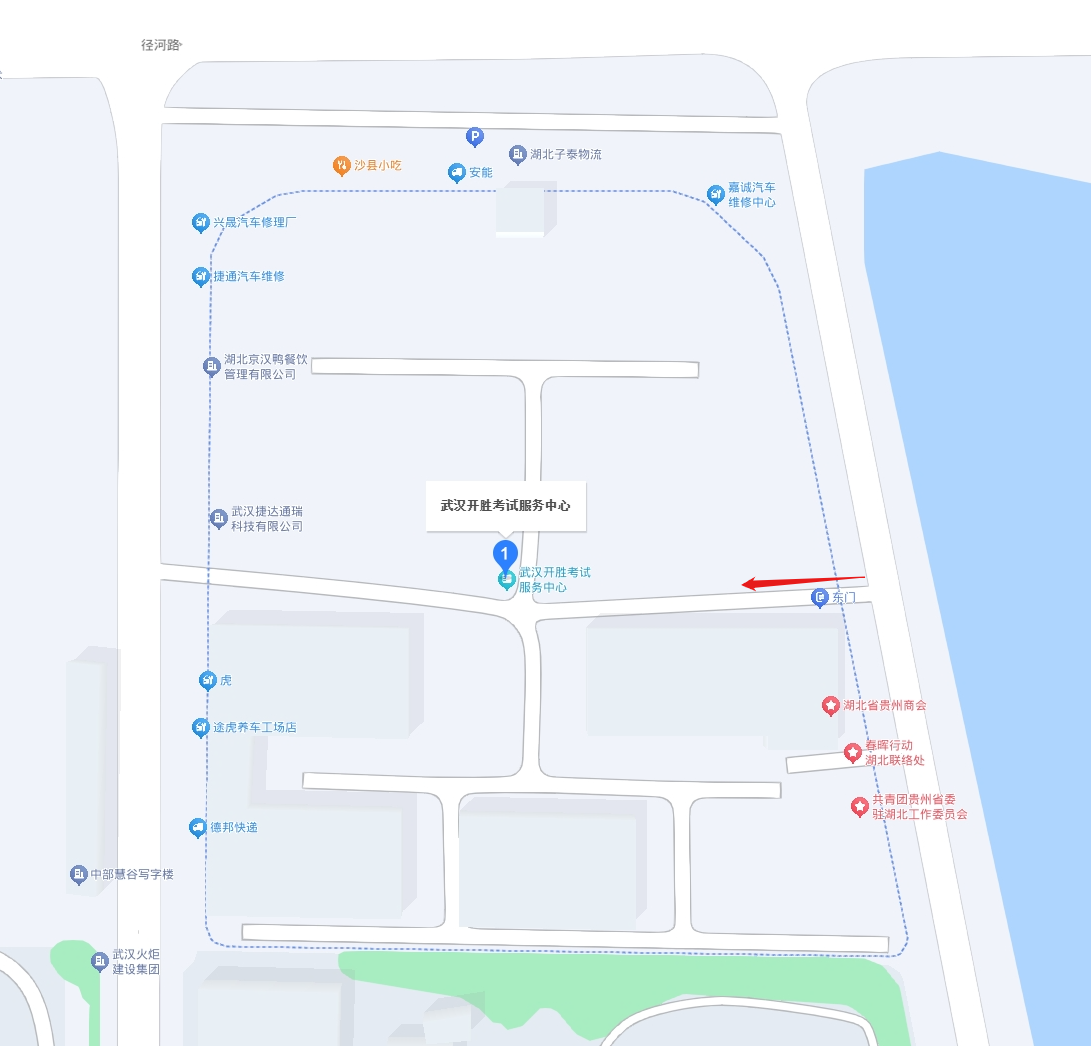Open 共青团贵州省委驻湖北工作委员会 marker
The width and height of the screenshot is (1091, 1046).
click(859, 806)
